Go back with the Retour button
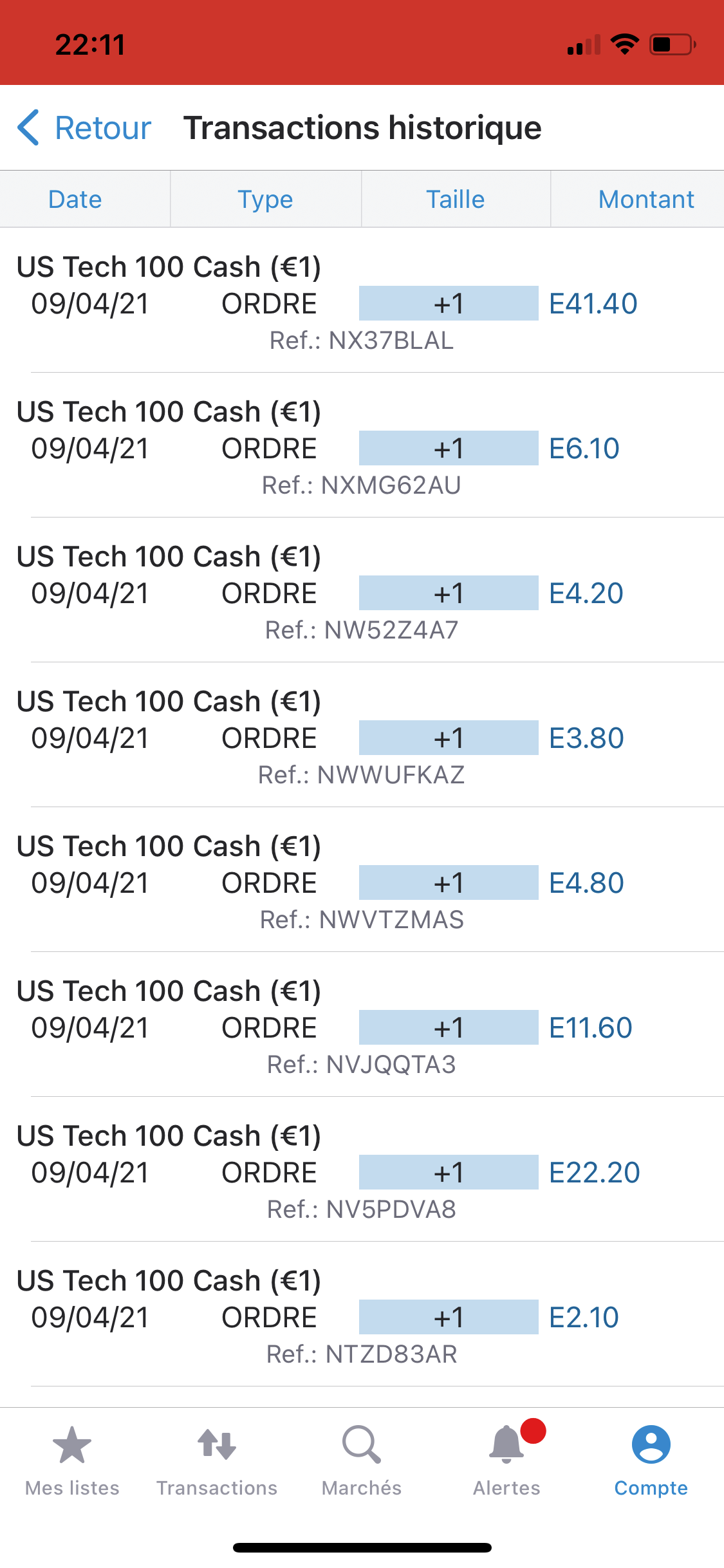Screen dimensions: 724x1568 tap(85, 127)
